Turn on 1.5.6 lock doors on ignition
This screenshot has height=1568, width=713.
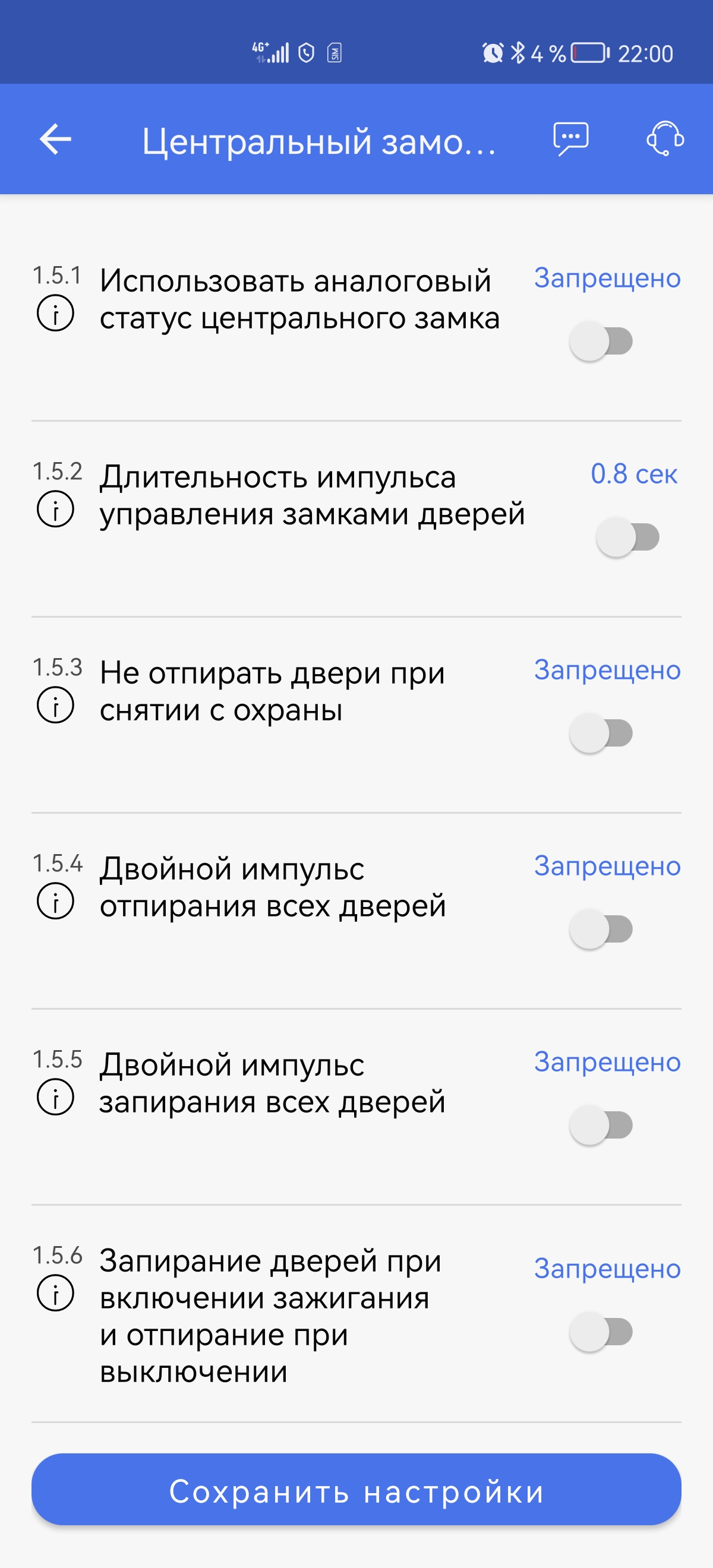[x=601, y=1332]
